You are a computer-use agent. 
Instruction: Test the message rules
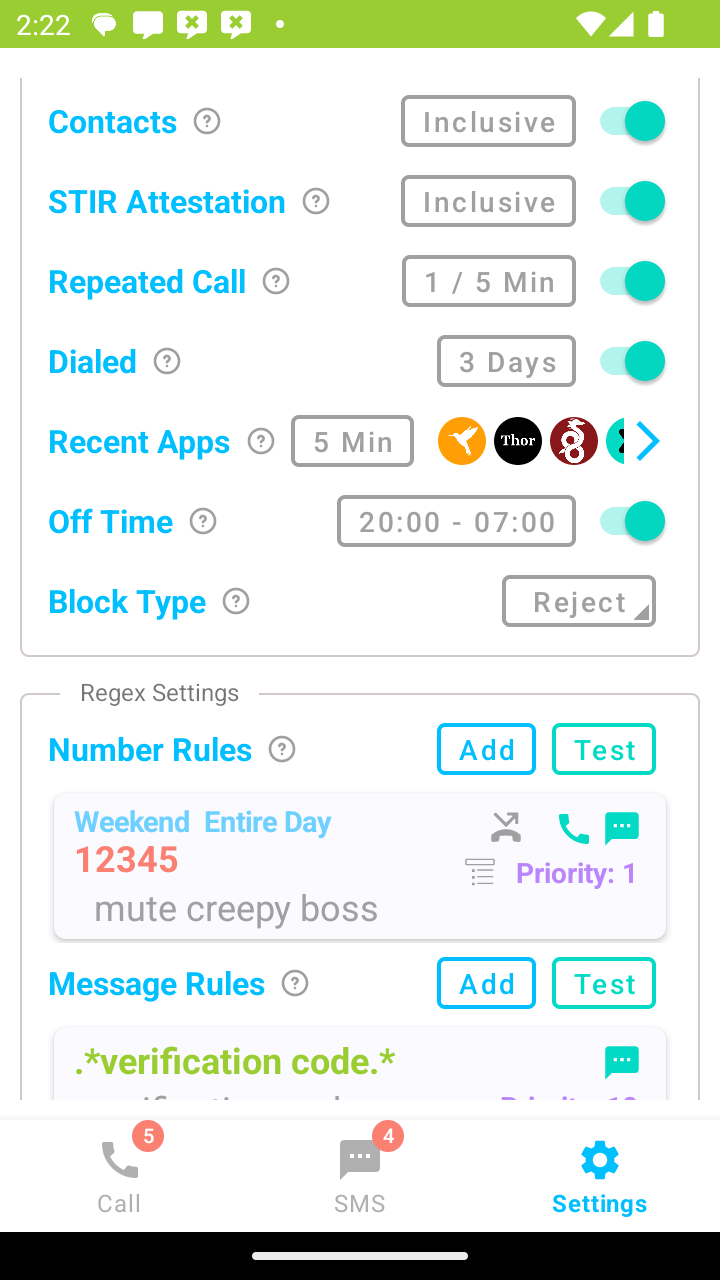click(x=604, y=983)
